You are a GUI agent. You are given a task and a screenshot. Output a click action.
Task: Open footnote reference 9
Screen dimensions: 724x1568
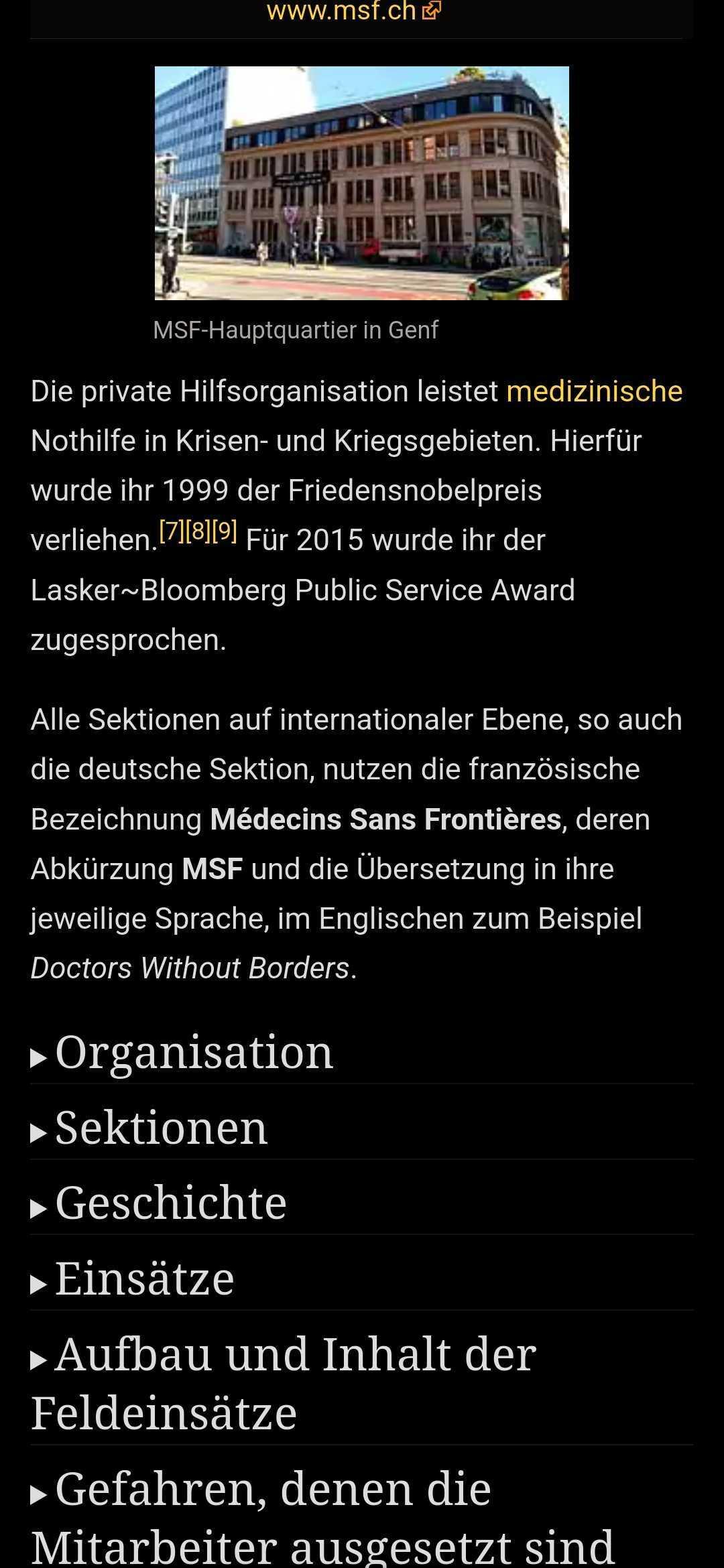tap(225, 531)
